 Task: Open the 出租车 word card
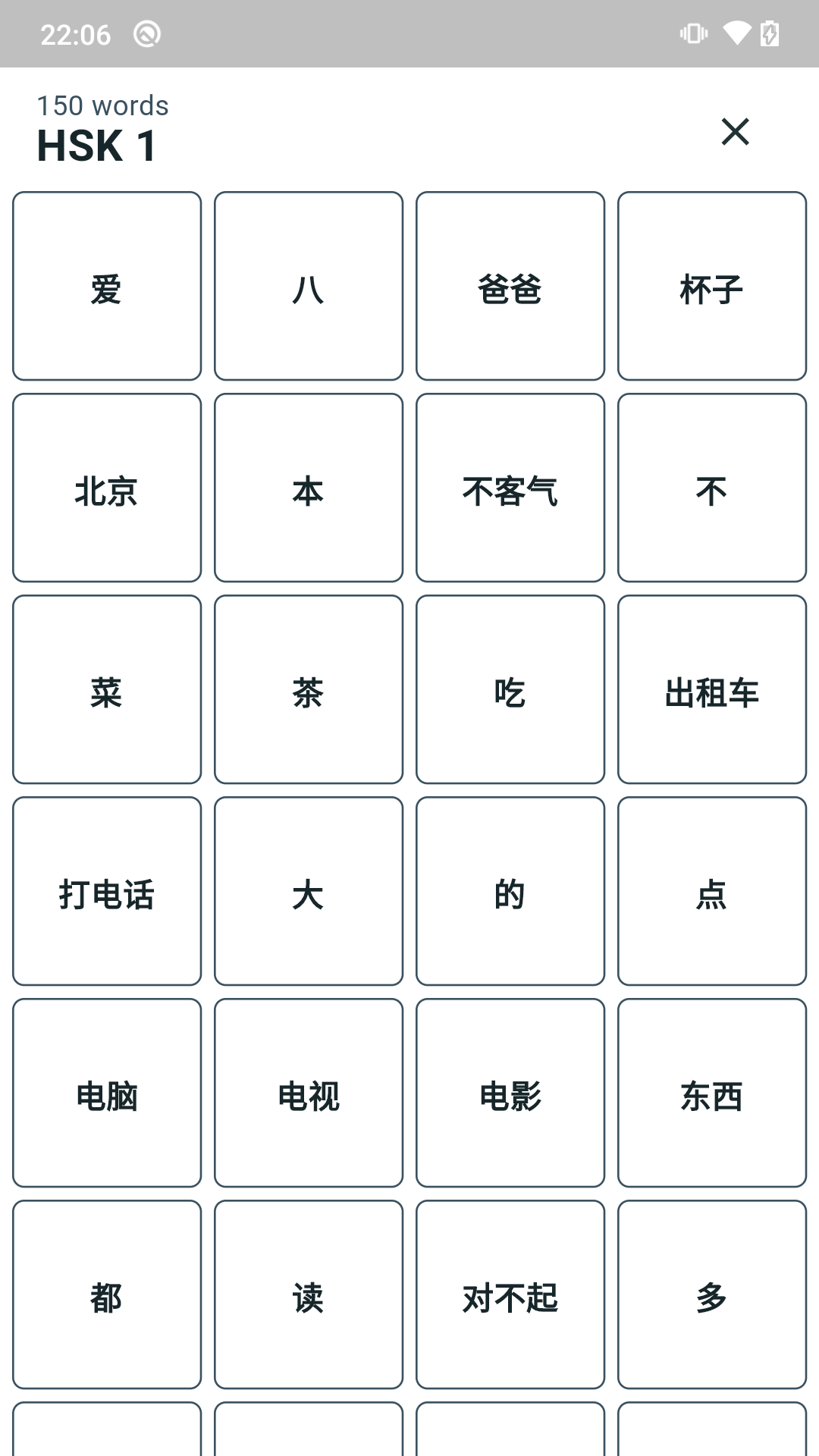(x=712, y=689)
